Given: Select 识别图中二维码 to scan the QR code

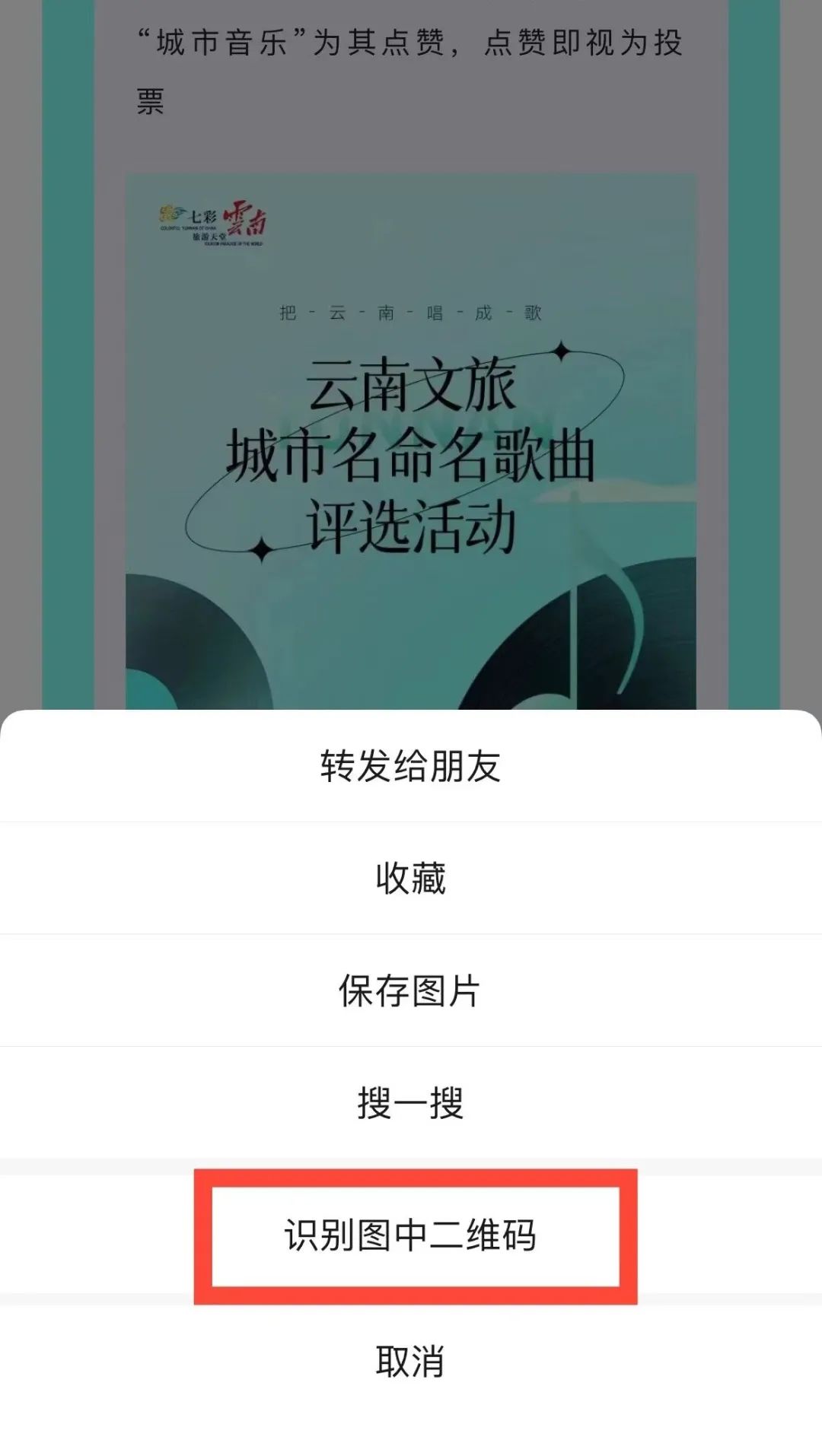Looking at the screenshot, I should 411,1235.
